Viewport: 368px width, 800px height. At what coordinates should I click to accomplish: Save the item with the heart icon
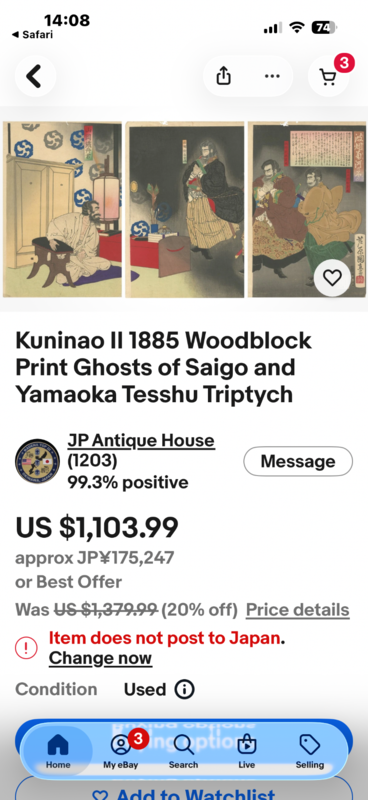click(x=332, y=278)
